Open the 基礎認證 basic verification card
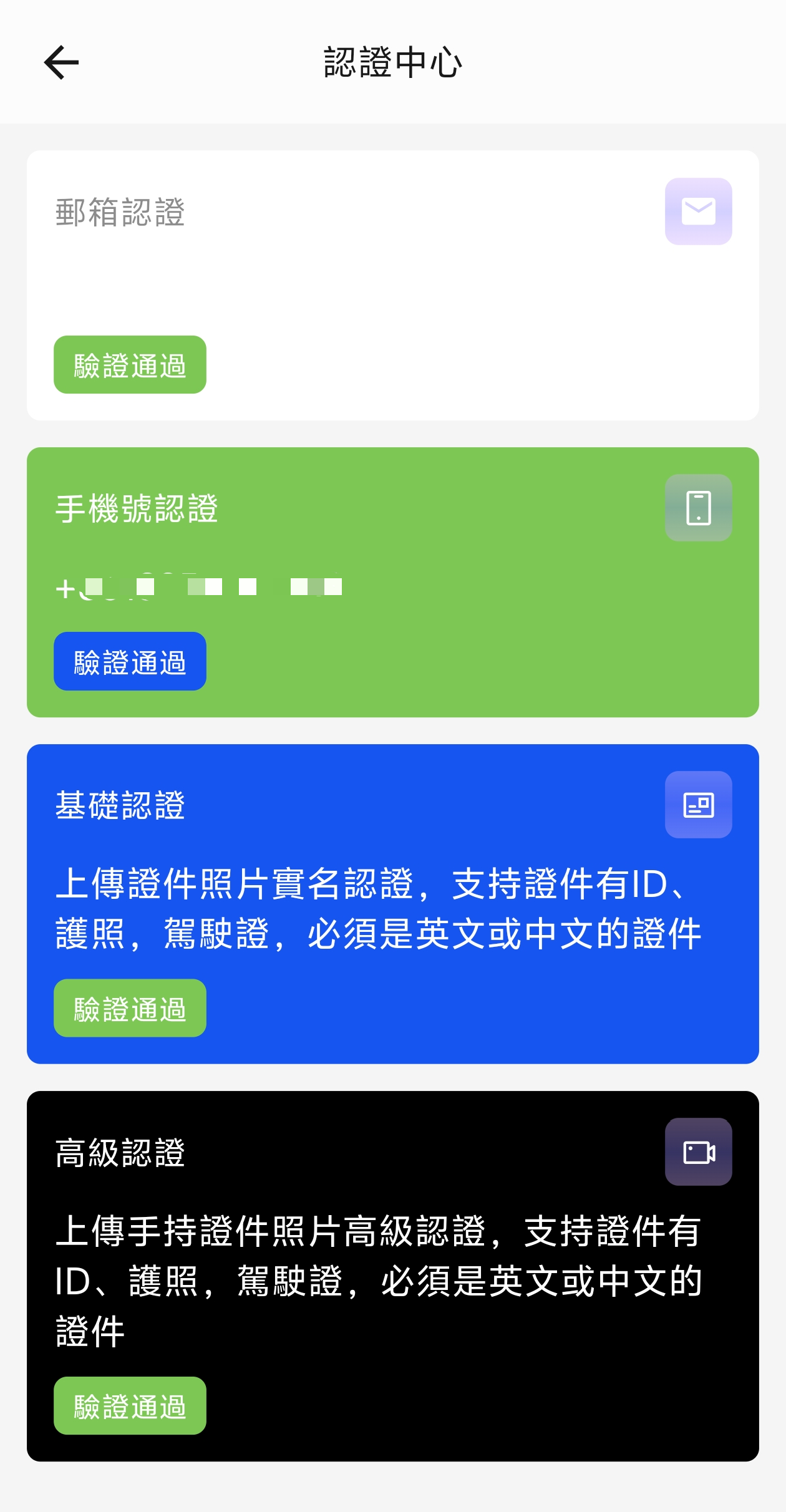 point(393,904)
